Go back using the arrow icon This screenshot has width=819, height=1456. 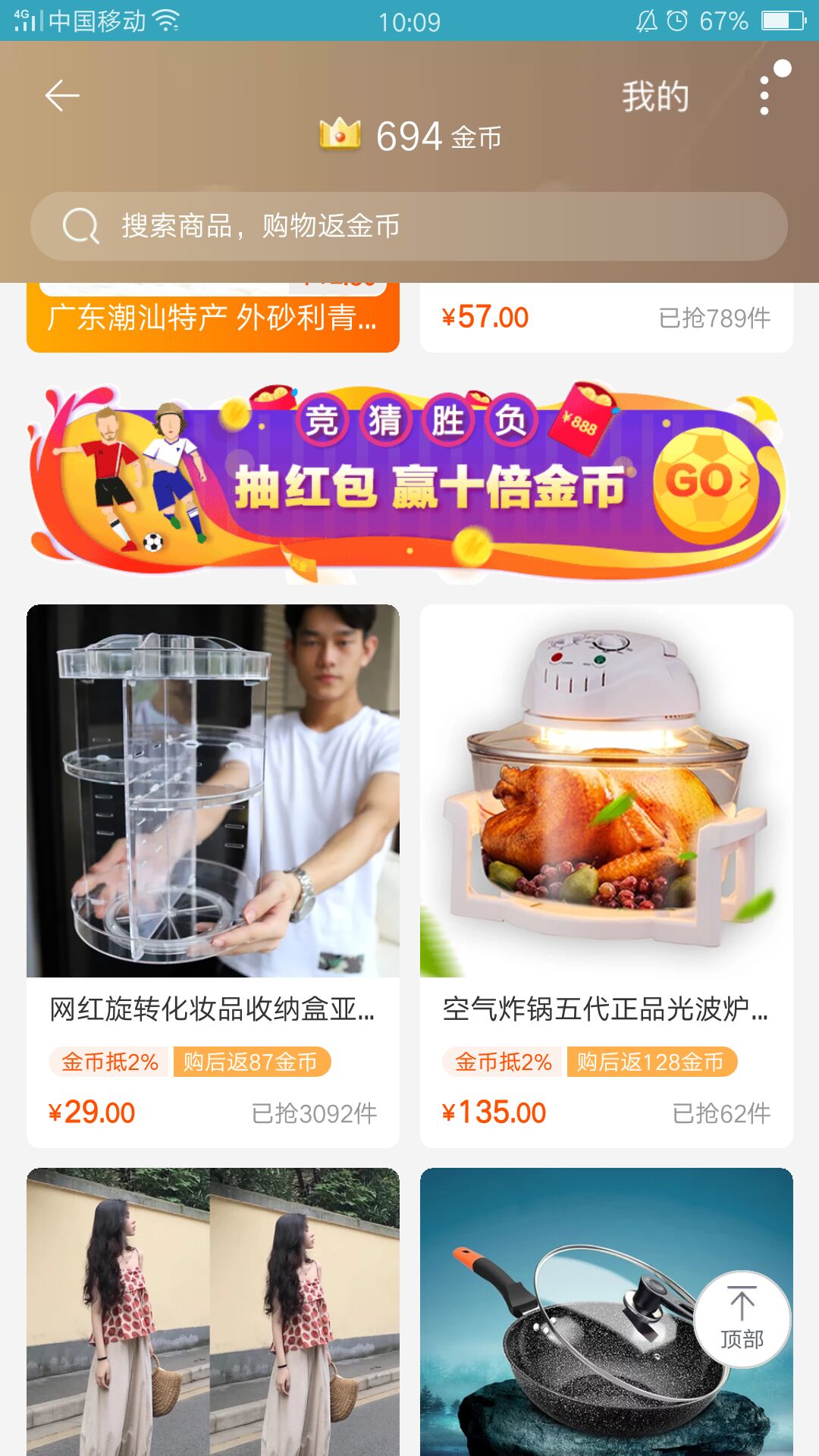[x=62, y=96]
